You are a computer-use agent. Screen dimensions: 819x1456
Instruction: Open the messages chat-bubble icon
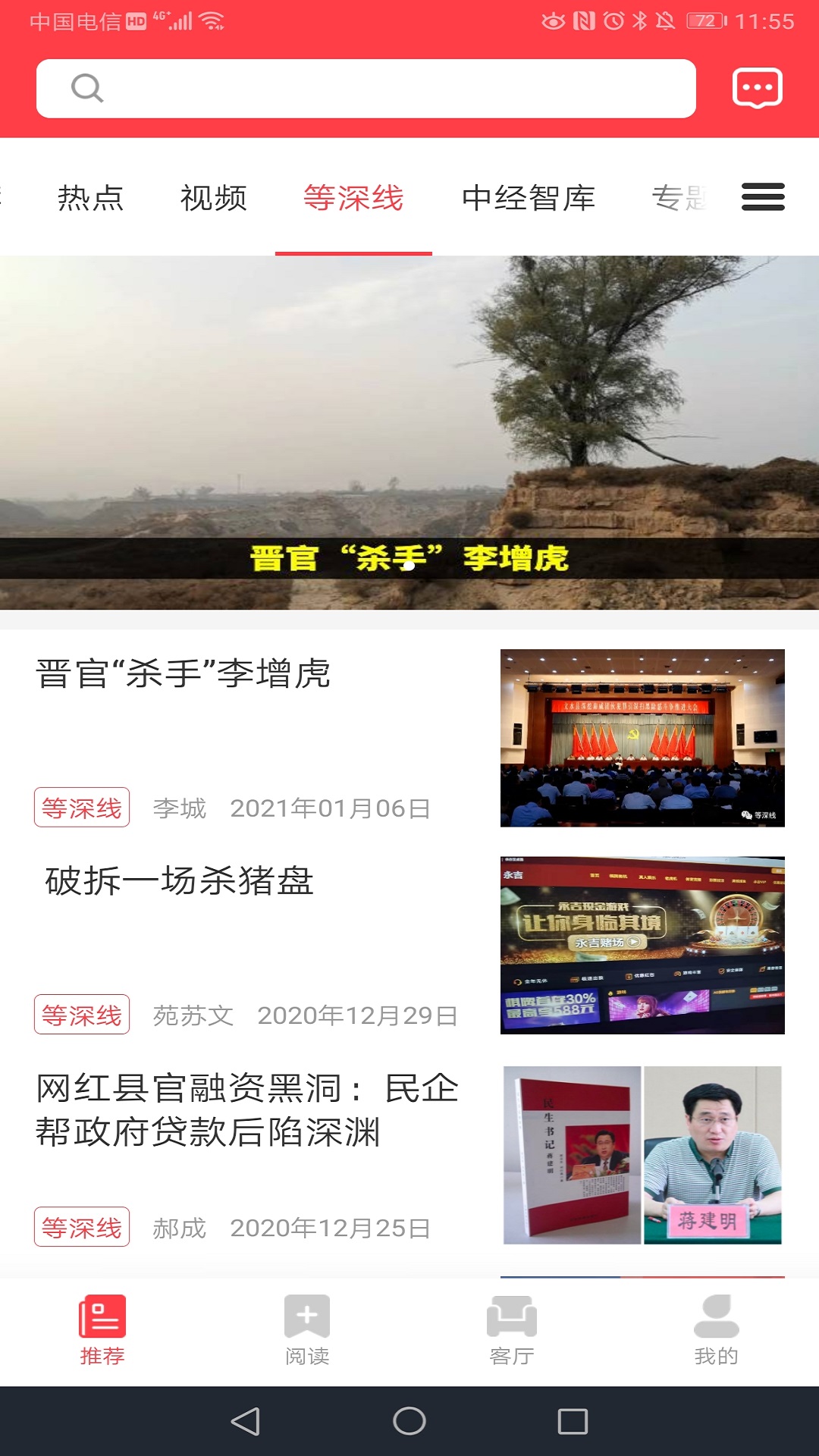(757, 89)
